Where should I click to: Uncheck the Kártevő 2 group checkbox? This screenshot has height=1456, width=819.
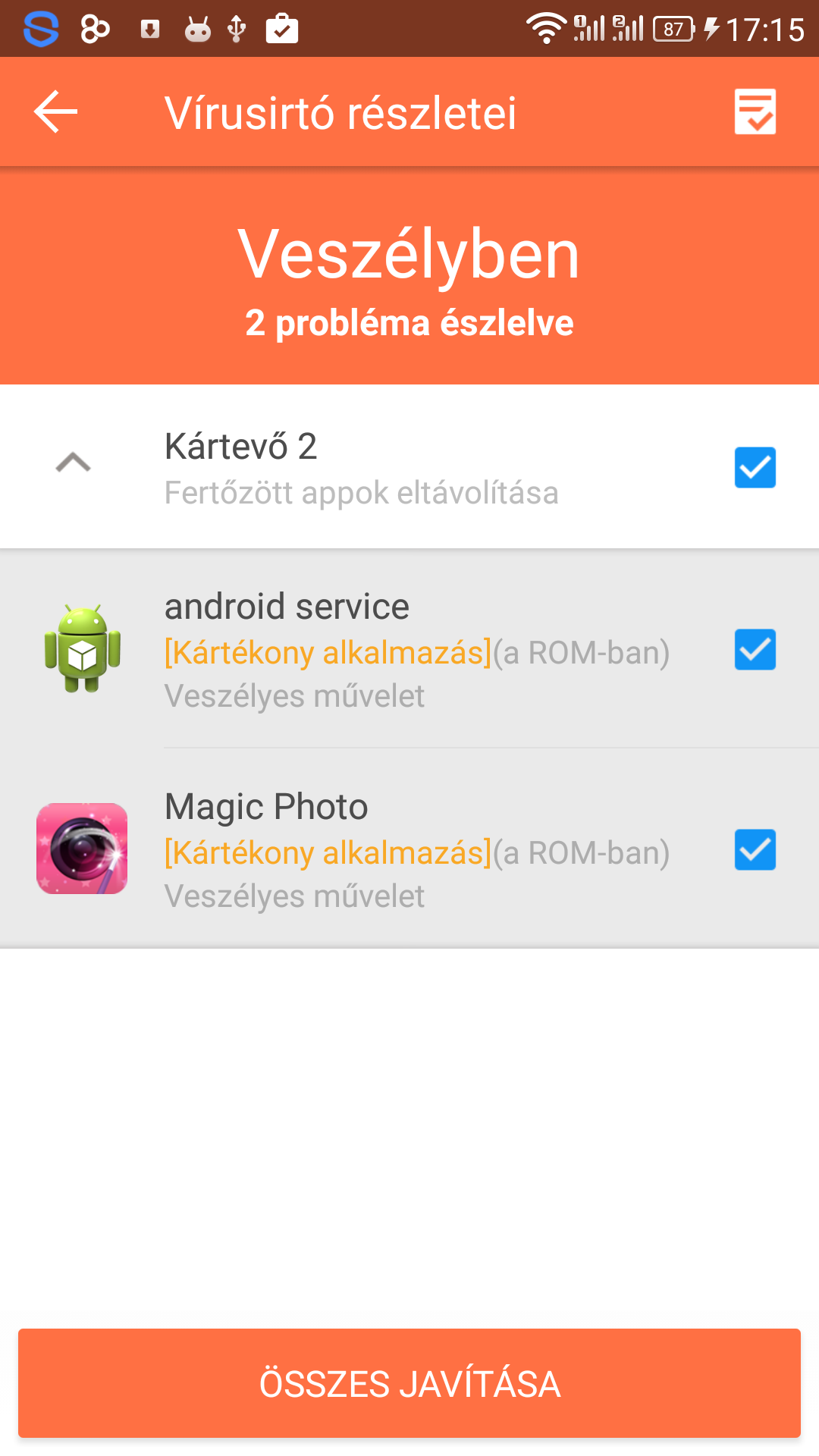755,467
